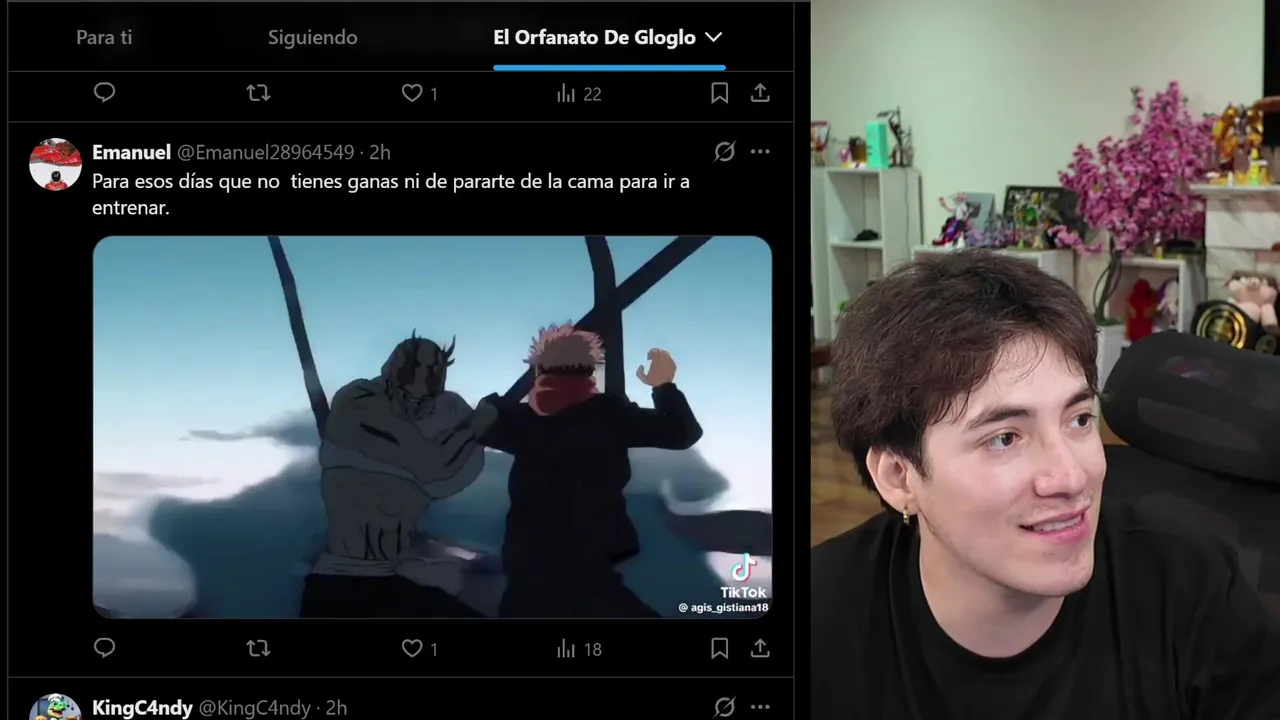Open KingC4ndy's profile via the name
The width and height of the screenshot is (1280, 720).
click(x=142, y=707)
